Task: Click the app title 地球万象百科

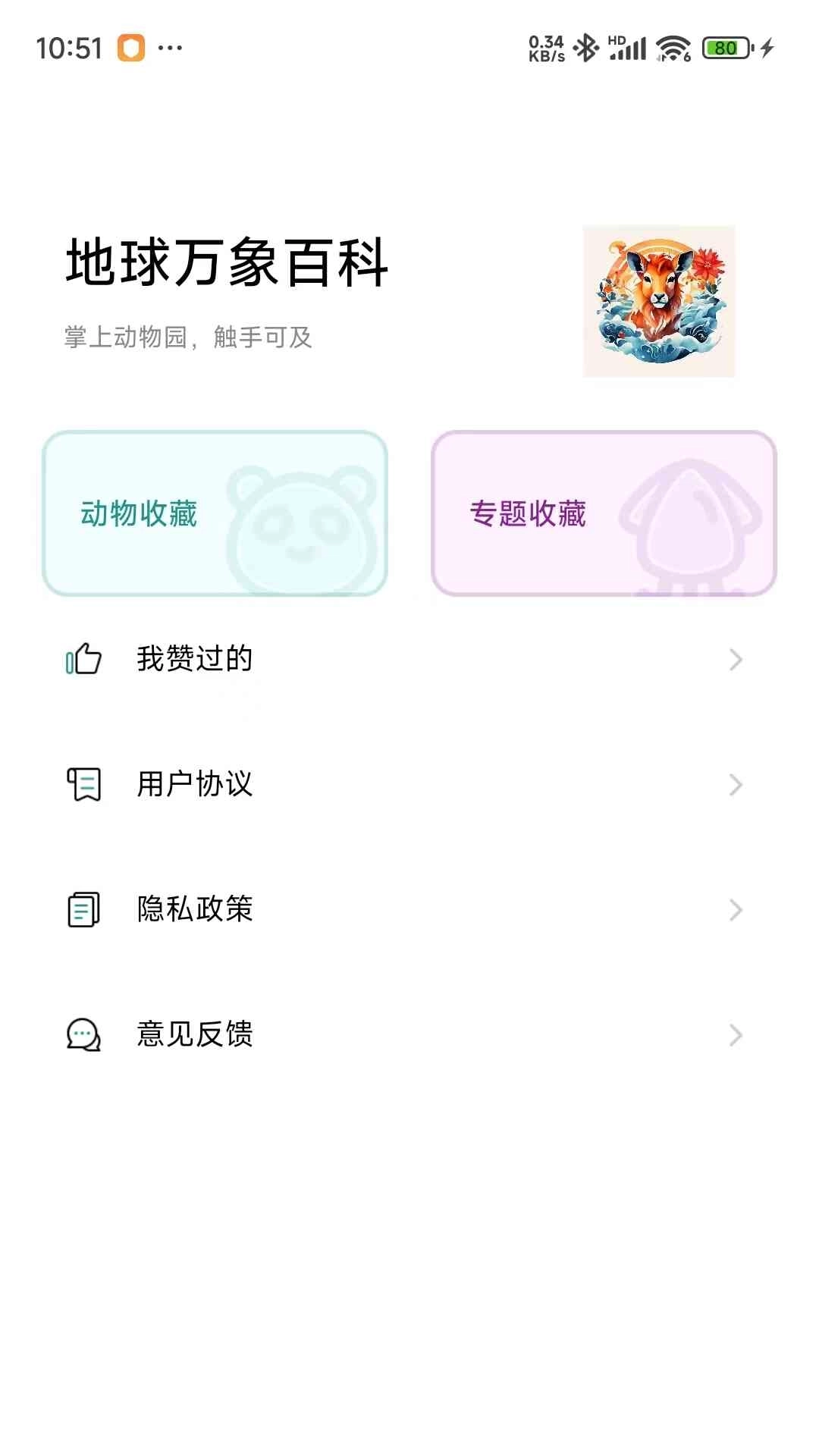Action: 225,262
